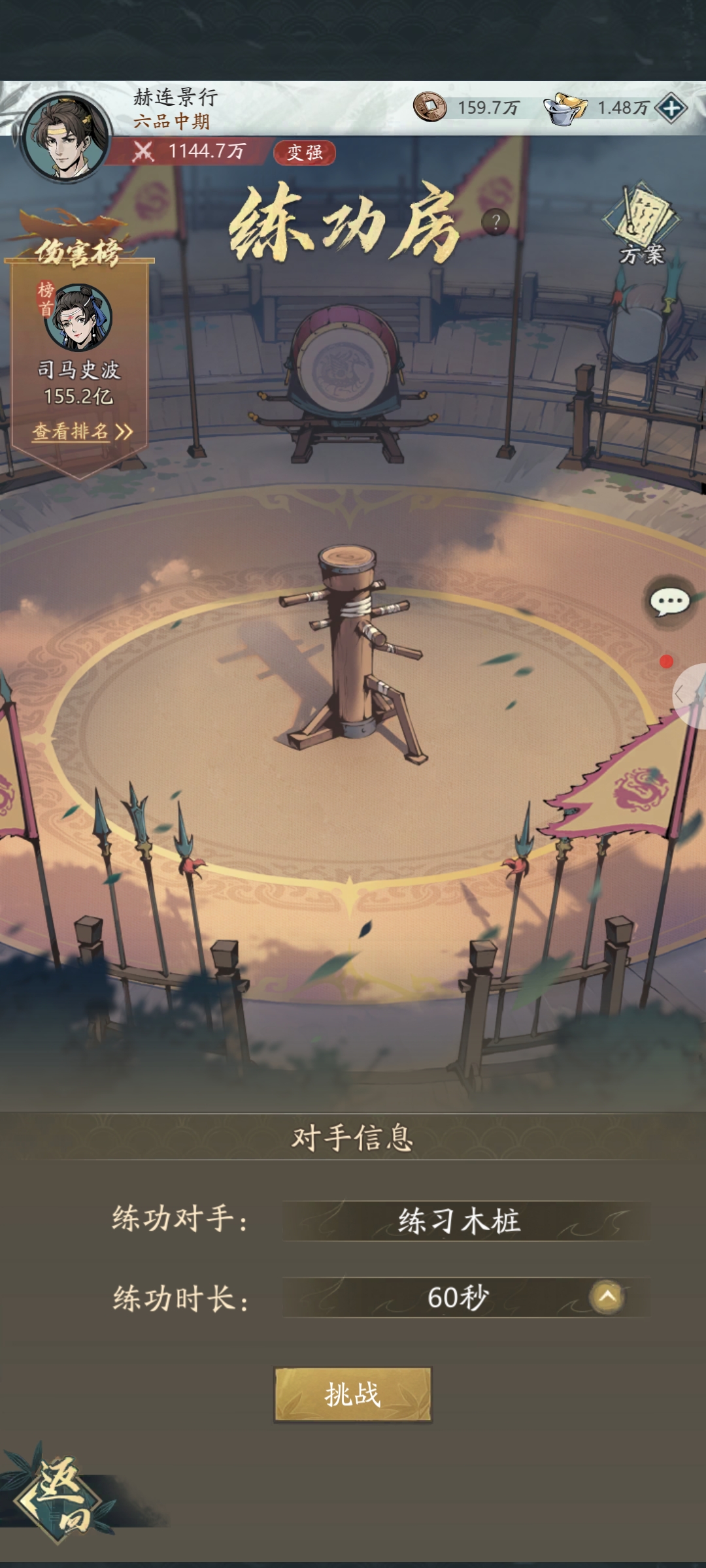Open the chat bubble icon
Image resolution: width=706 pixels, height=1568 pixels.
tap(669, 601)
